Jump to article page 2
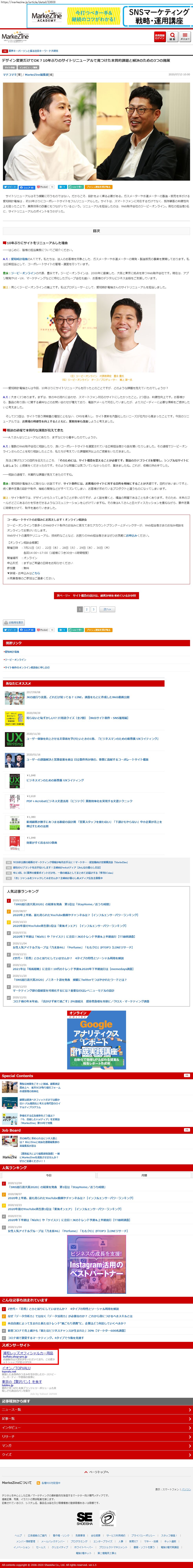This screenshot has width=193, height=1568. click(x=86, y=609)
